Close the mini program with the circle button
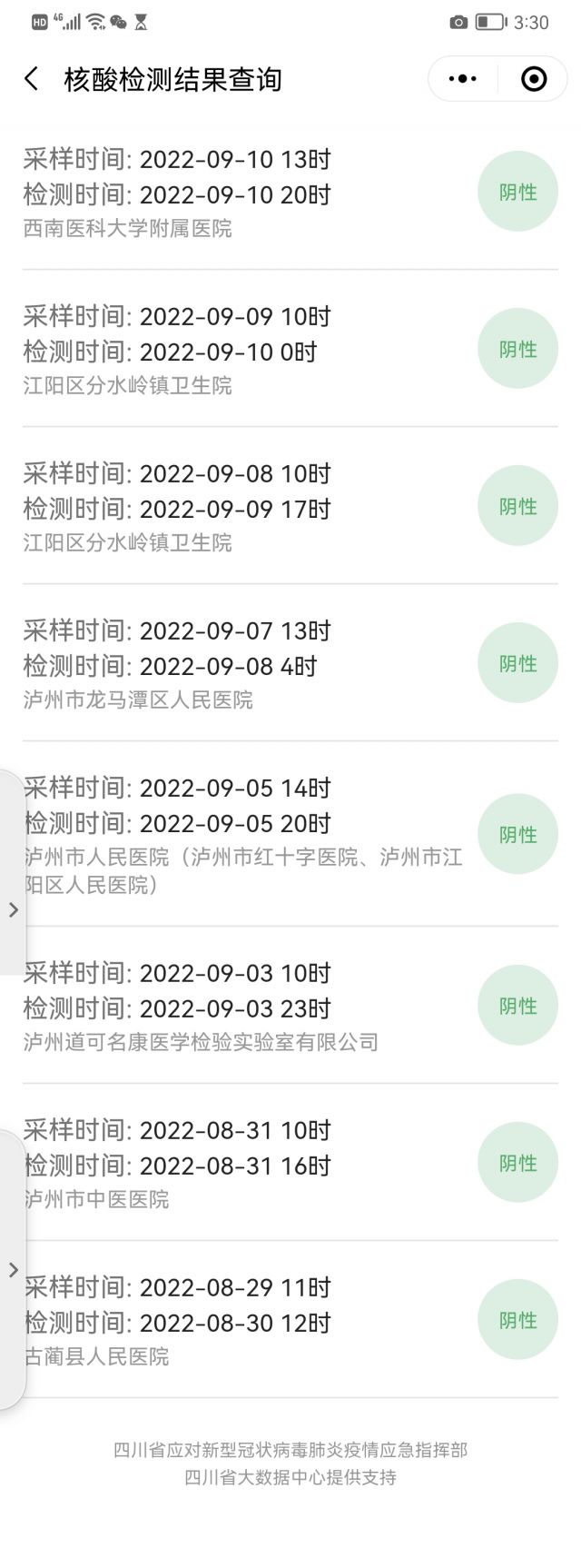The width and height of the screenshot is (581, 1568). 534,79
